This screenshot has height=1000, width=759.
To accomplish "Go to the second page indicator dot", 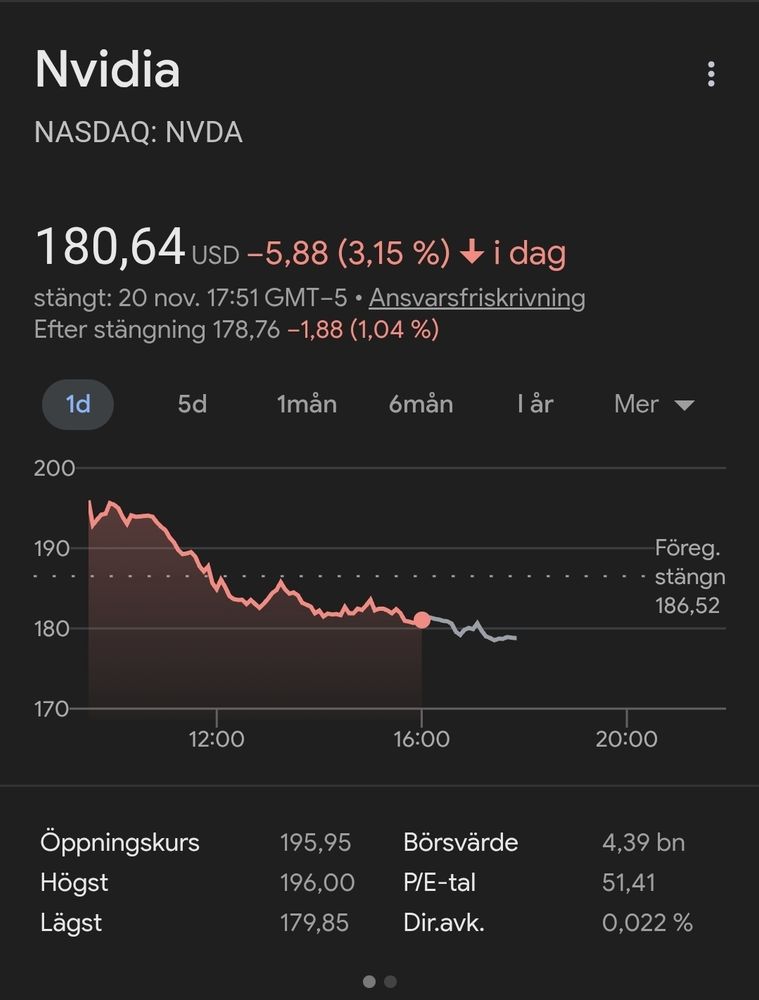I will (x=390, y=982).
